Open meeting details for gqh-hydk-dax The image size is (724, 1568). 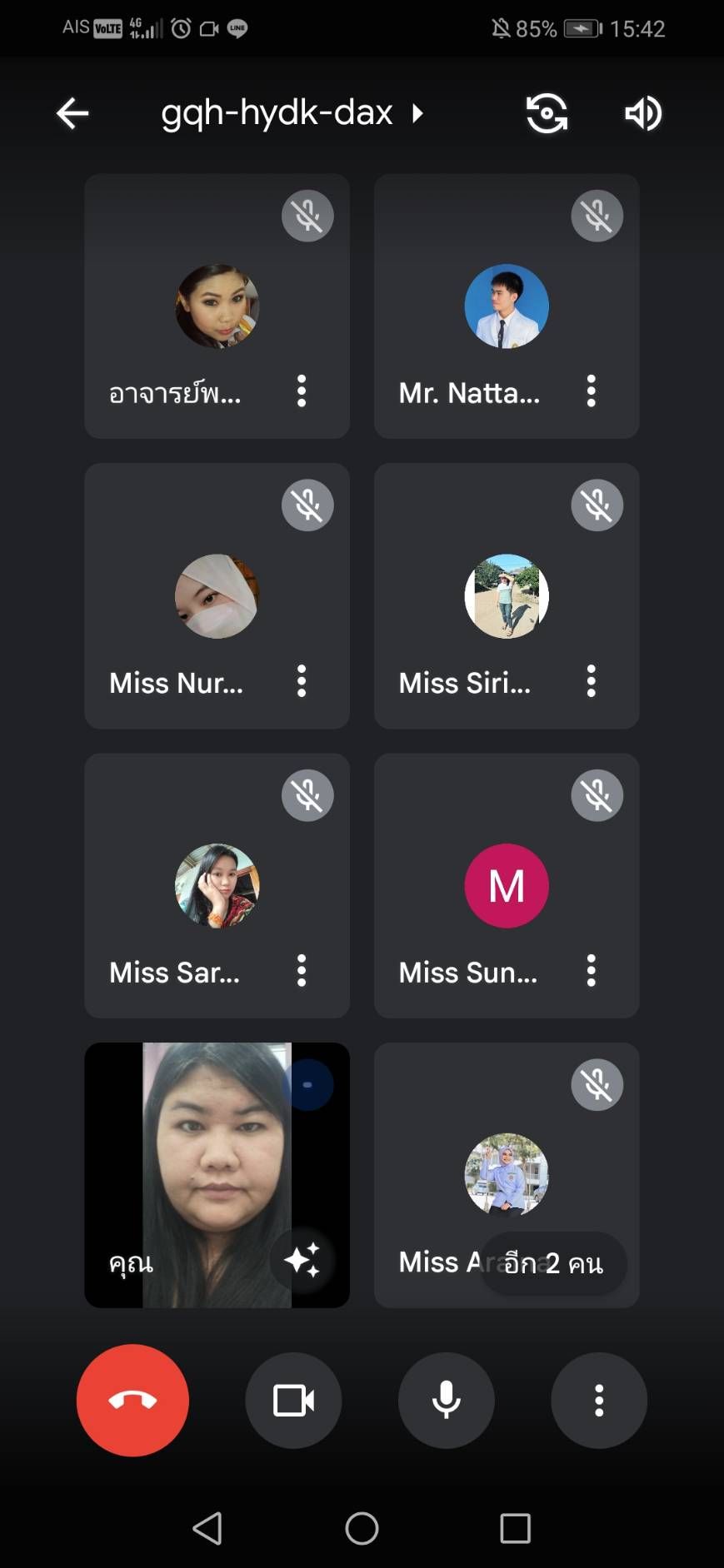tap(292, 112)
